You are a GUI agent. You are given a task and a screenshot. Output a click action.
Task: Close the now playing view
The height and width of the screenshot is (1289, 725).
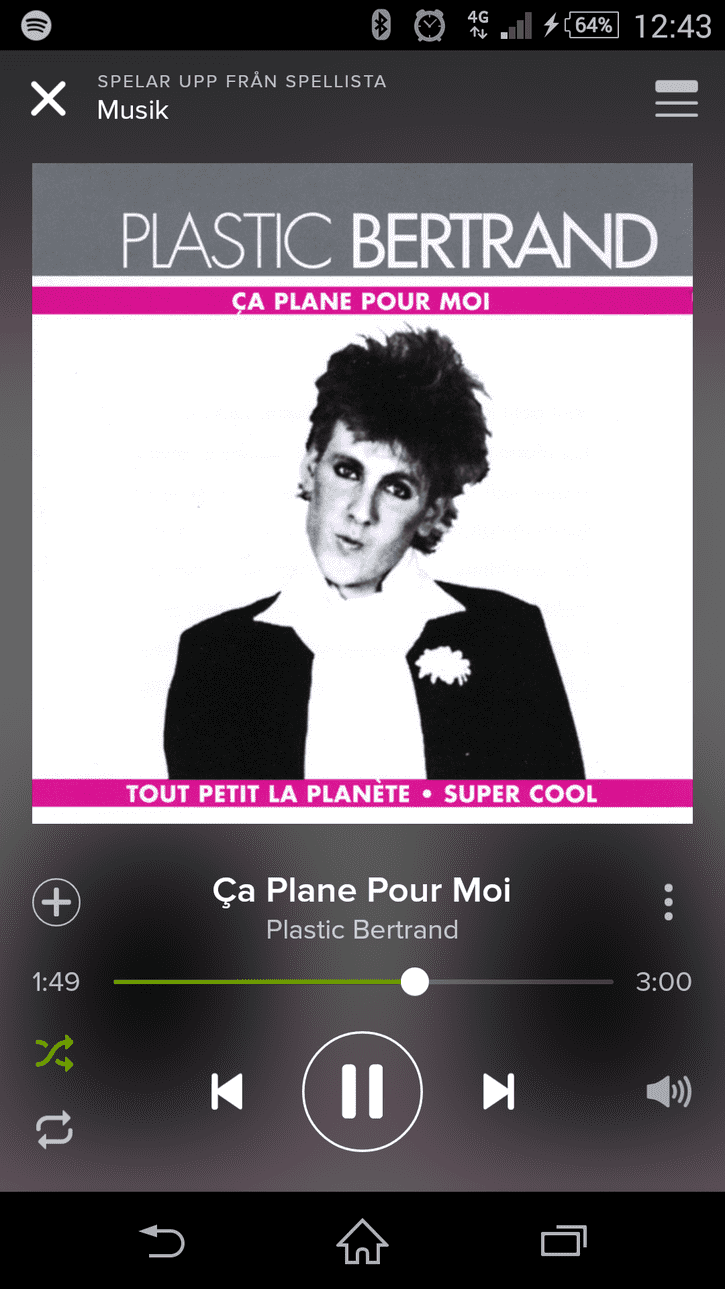tap(48, 99)
